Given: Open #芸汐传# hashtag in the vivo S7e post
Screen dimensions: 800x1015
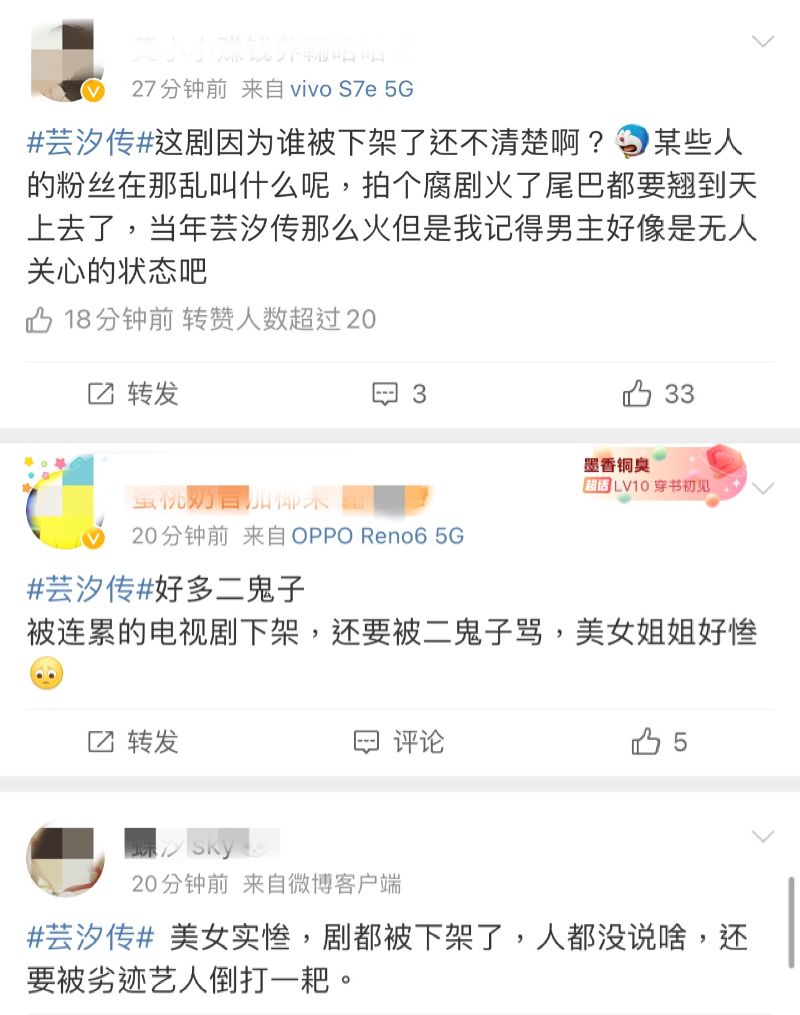Looking at the screenshot, I should pos(90,143).
